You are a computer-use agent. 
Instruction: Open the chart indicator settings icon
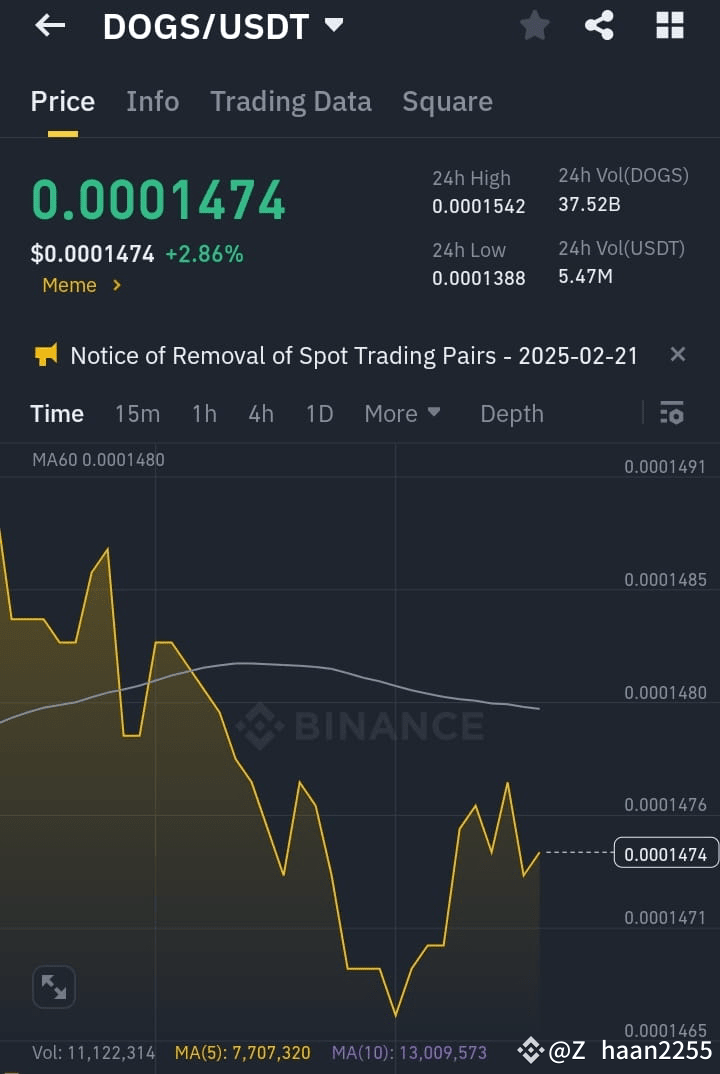(672, 412)
